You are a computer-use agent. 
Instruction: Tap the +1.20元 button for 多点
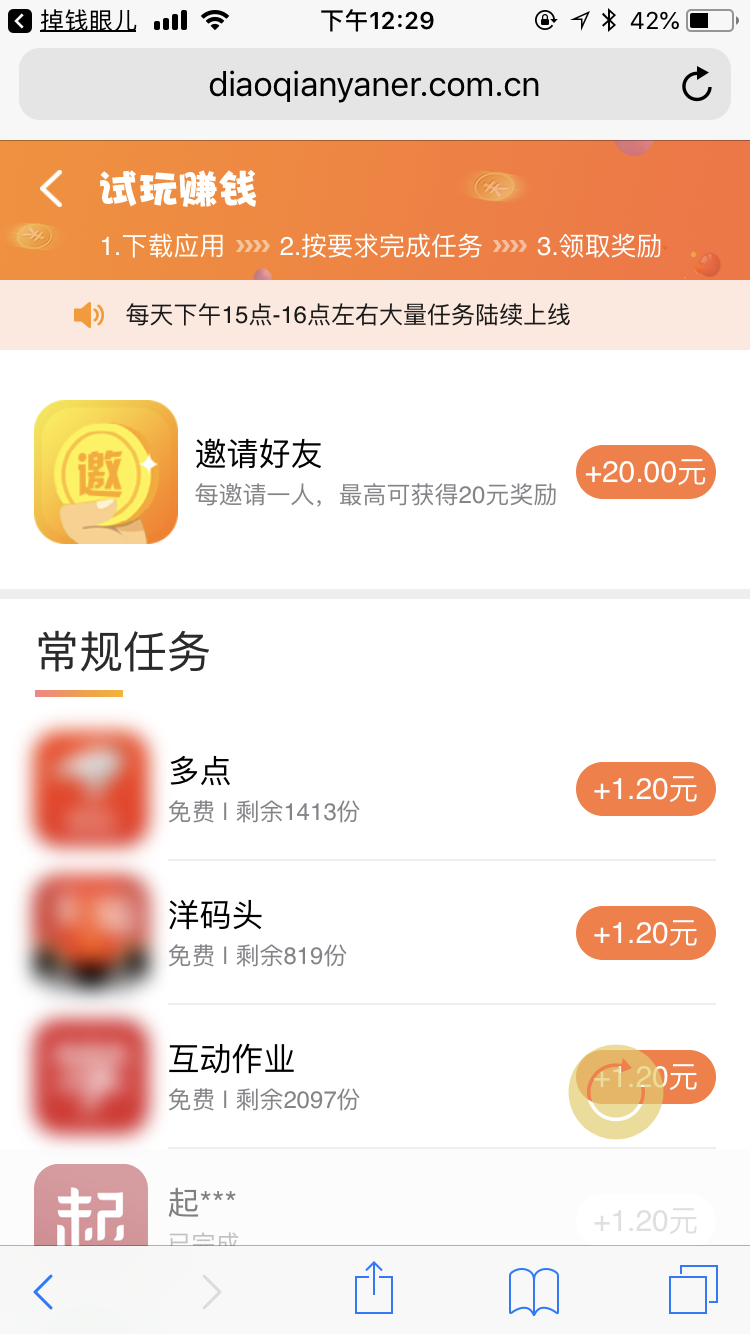point(645,789)
